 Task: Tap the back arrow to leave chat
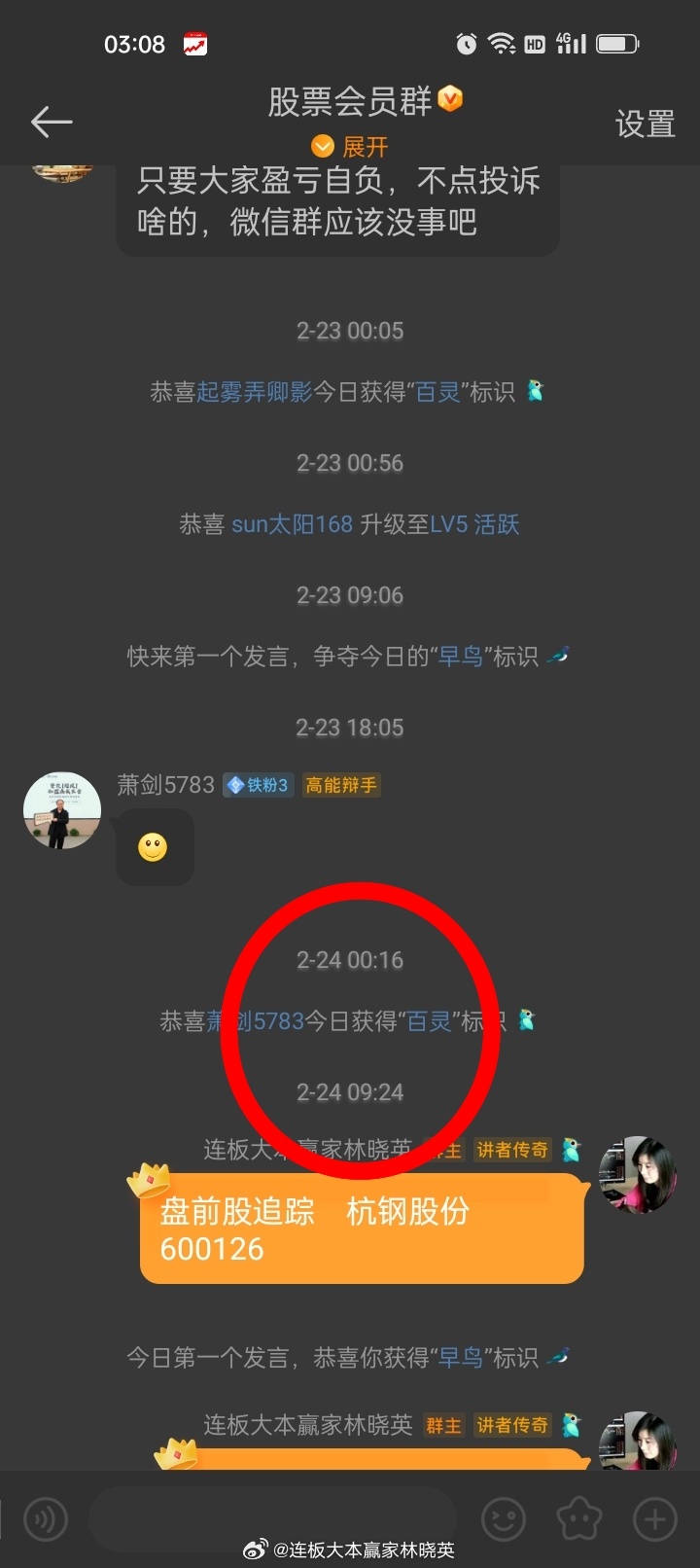[51, 120]
